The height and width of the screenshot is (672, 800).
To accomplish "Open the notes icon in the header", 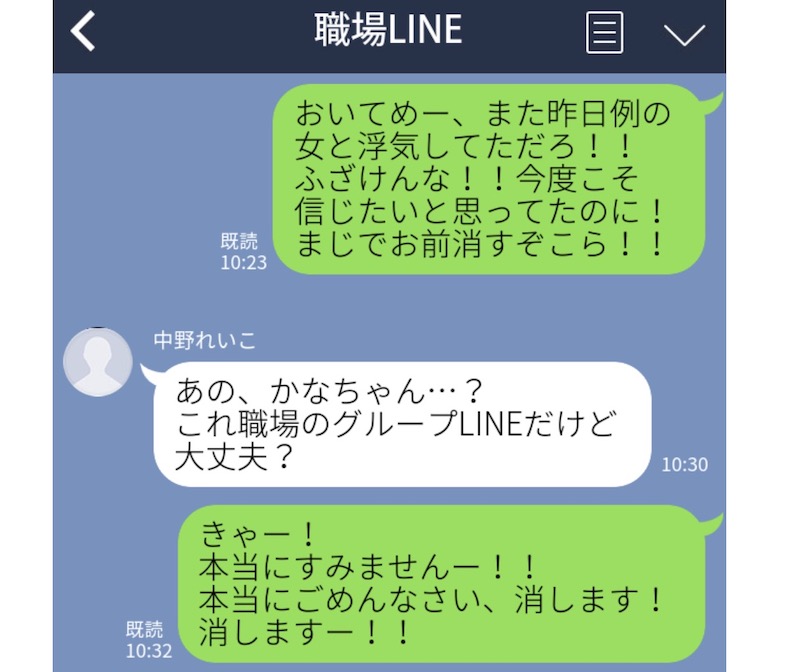I will point(603,33).
